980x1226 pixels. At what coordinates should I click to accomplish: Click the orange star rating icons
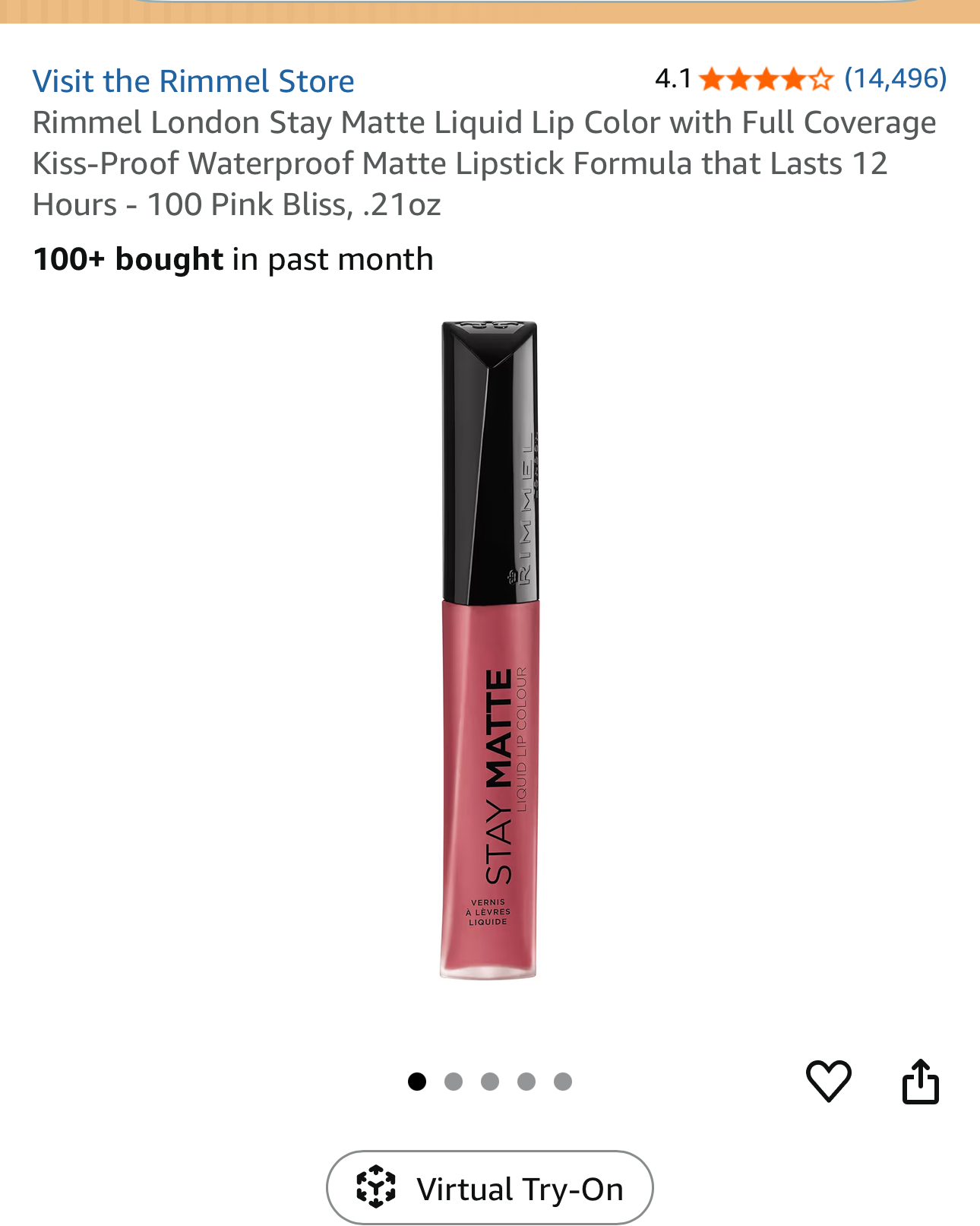click(767, 78)
